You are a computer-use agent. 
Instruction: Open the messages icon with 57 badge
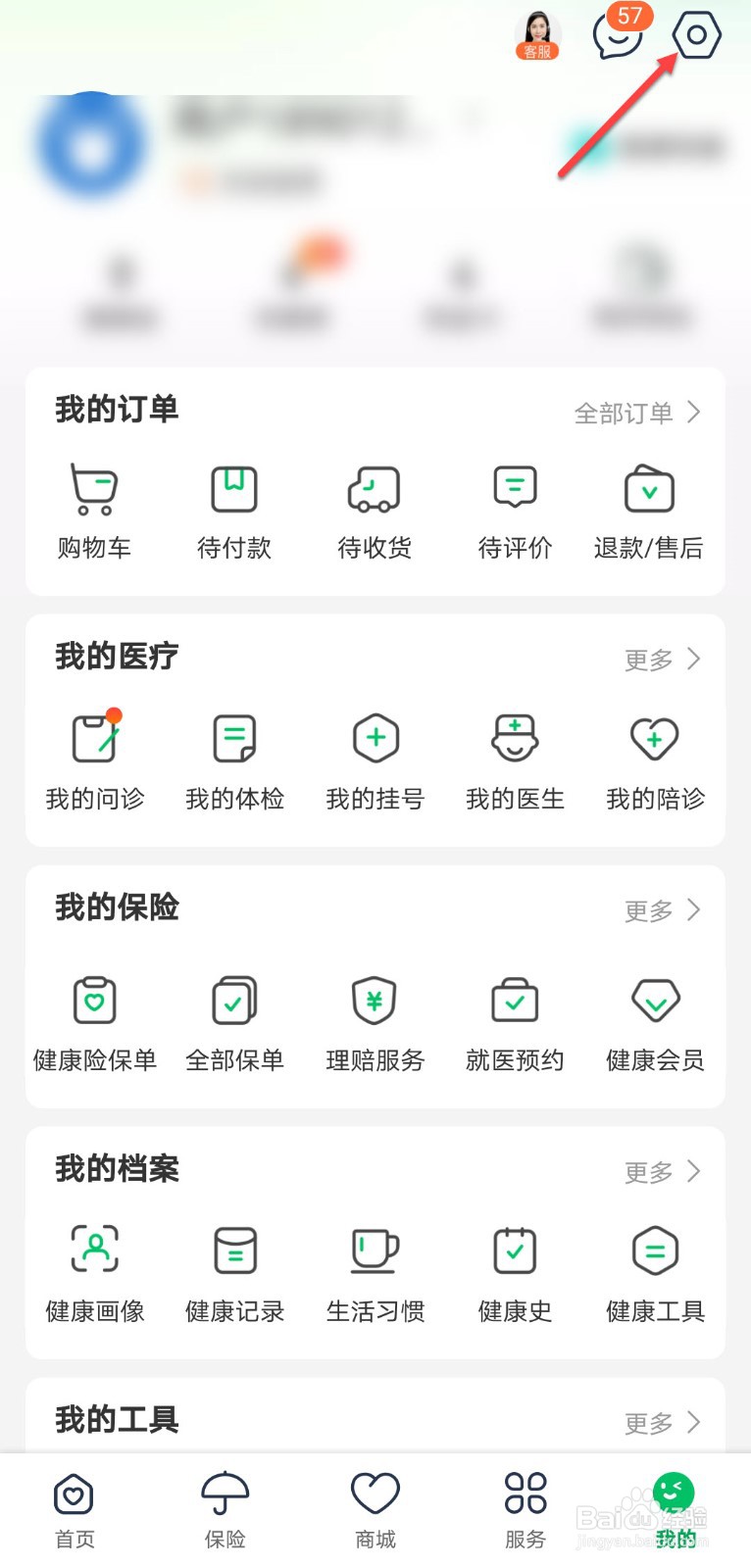coord(618,35)
